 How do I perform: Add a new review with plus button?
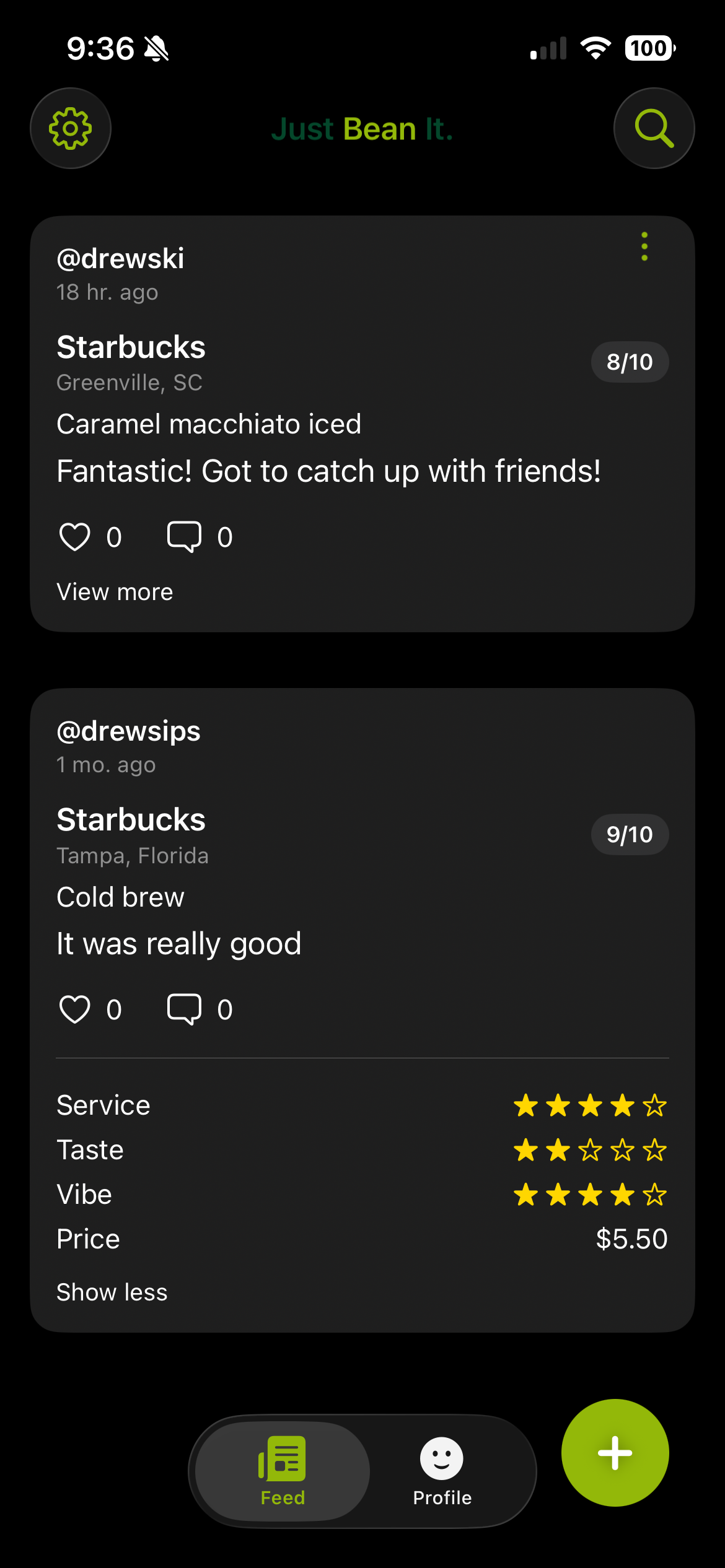(x=615, y=1453)
